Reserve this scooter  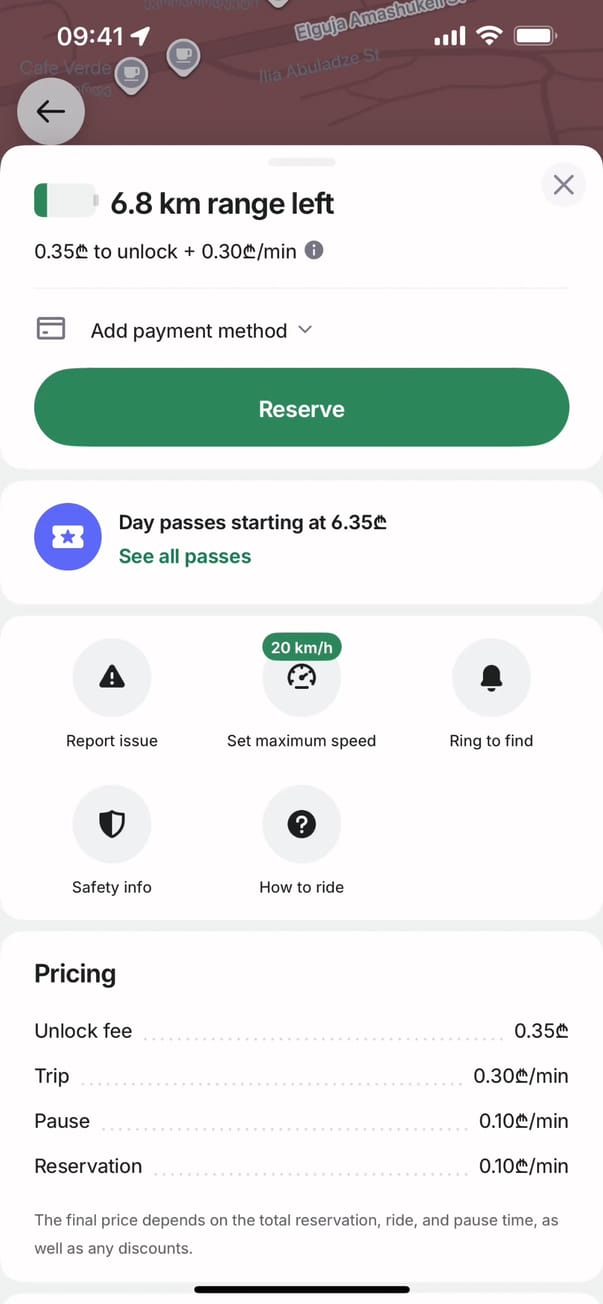tap(301, 408)
